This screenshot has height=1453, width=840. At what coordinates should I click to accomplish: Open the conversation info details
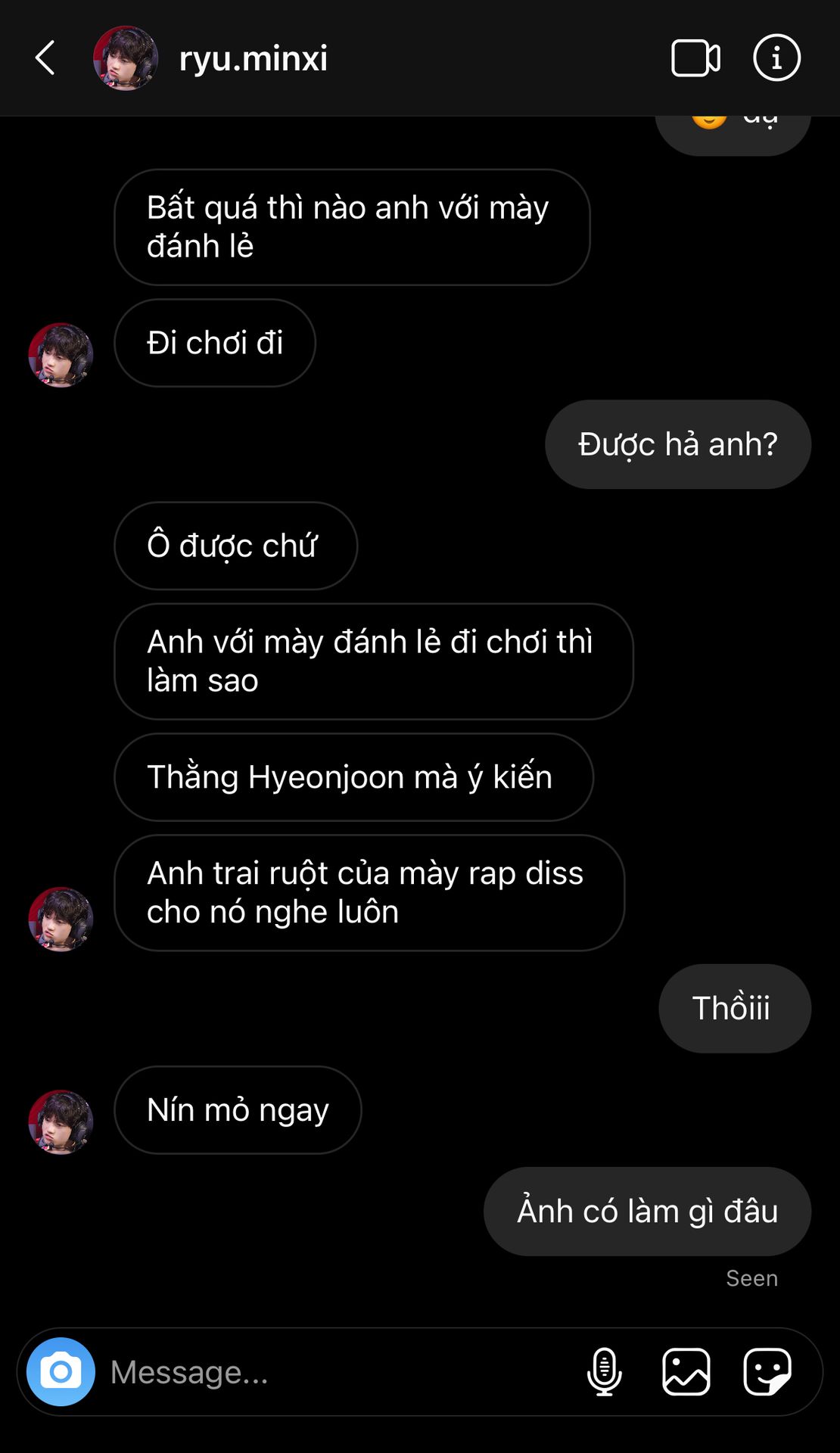[776, 58]
